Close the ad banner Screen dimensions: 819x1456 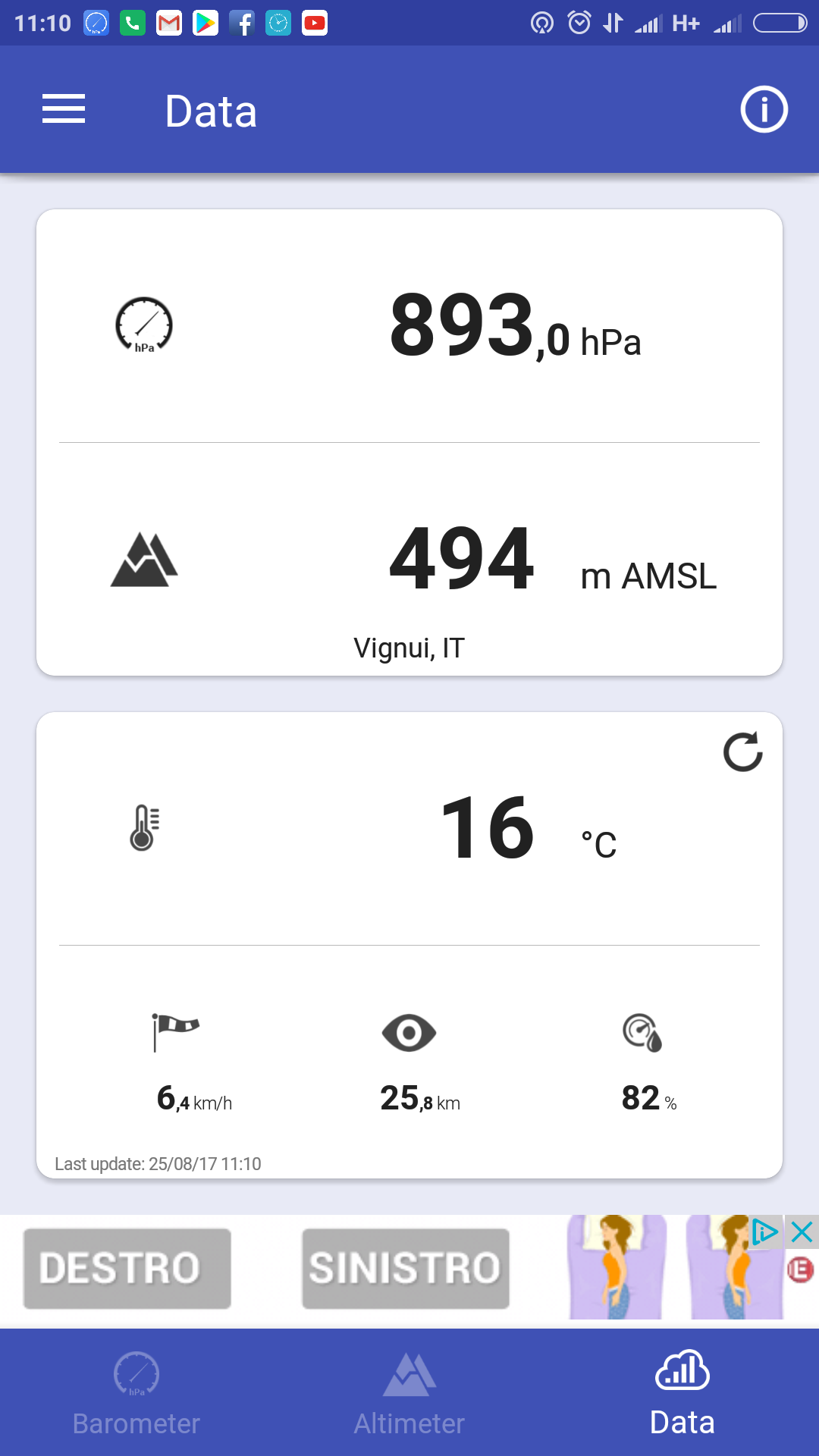(802, 1232)
